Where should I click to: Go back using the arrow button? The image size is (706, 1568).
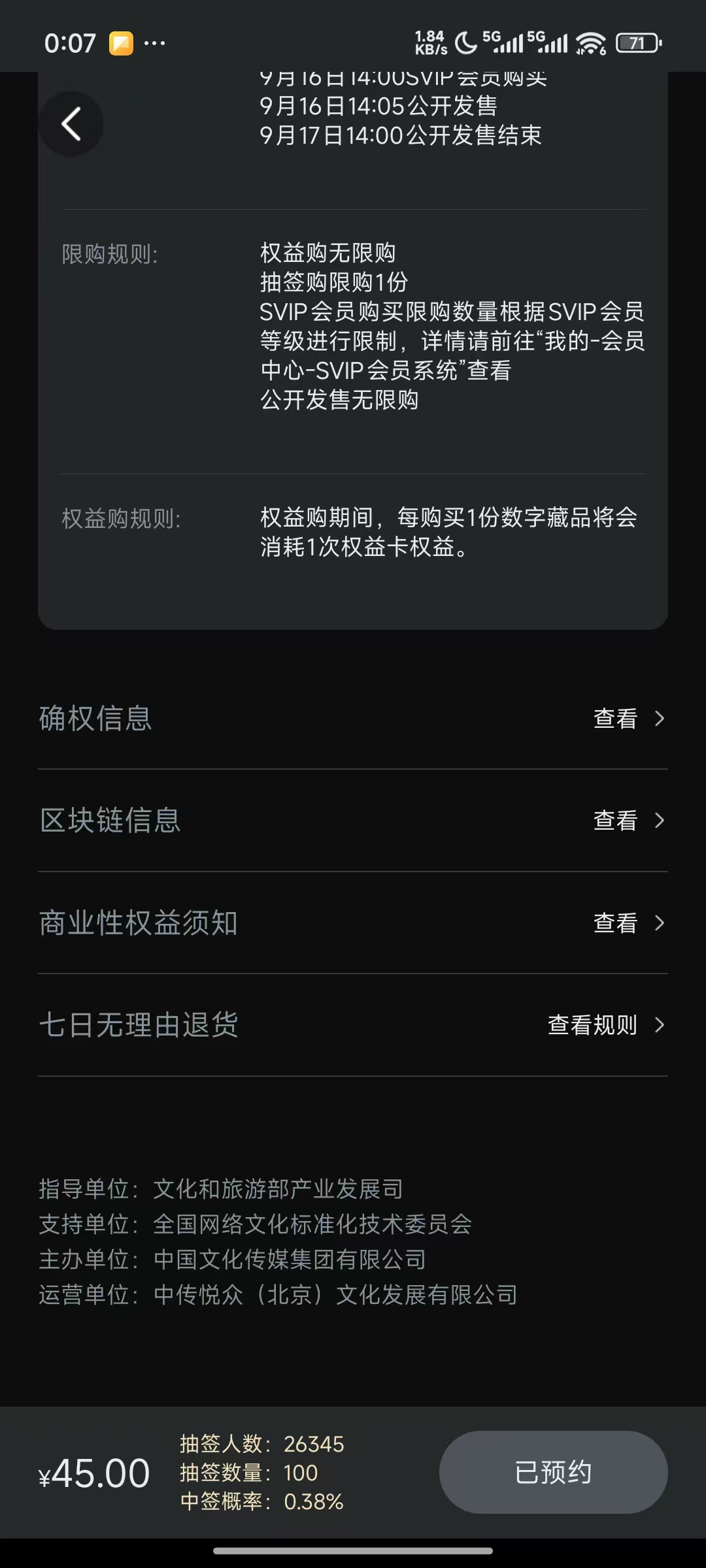coord(71,124)
